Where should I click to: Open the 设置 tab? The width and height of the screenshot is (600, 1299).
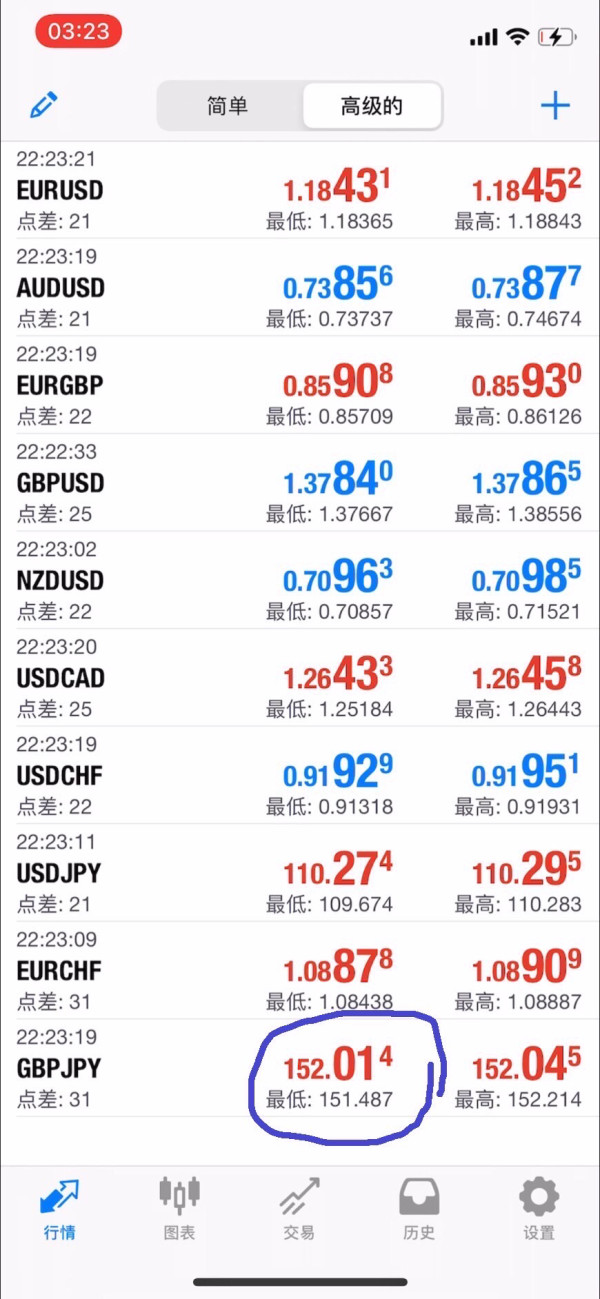point(539,1208)
